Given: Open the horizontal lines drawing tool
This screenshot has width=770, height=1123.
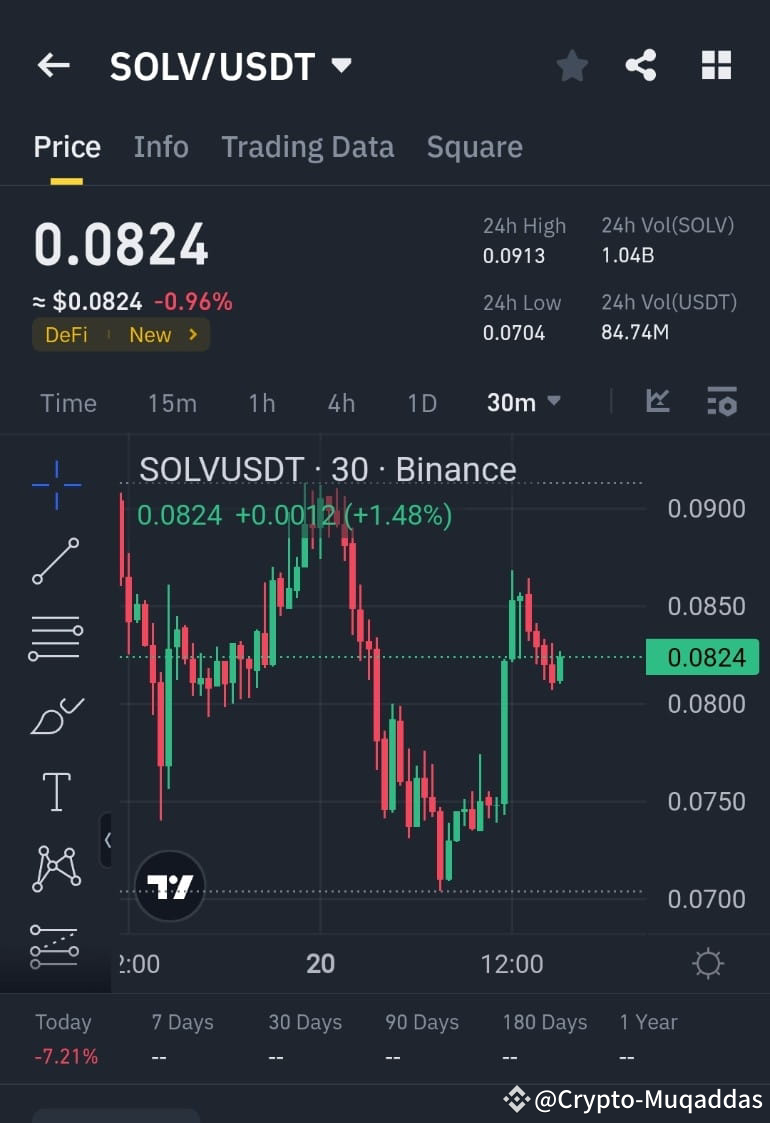Looking at the screenshot, I should click(x=56, y=637).
